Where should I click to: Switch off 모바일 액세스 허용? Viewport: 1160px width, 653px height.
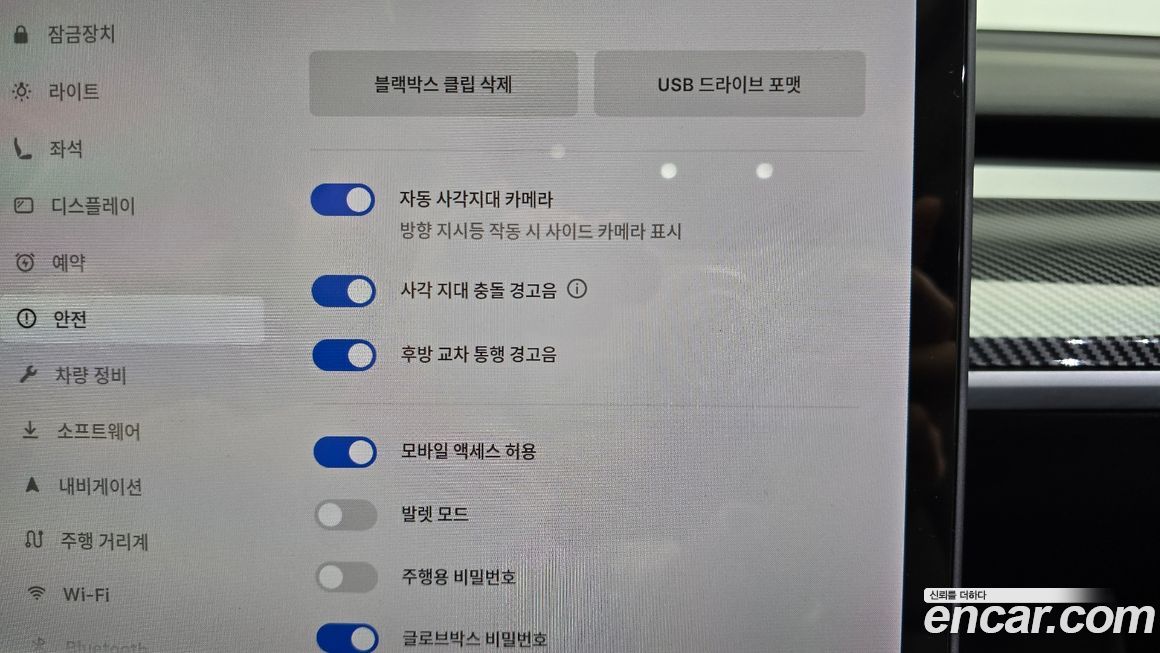coord(345,452)
